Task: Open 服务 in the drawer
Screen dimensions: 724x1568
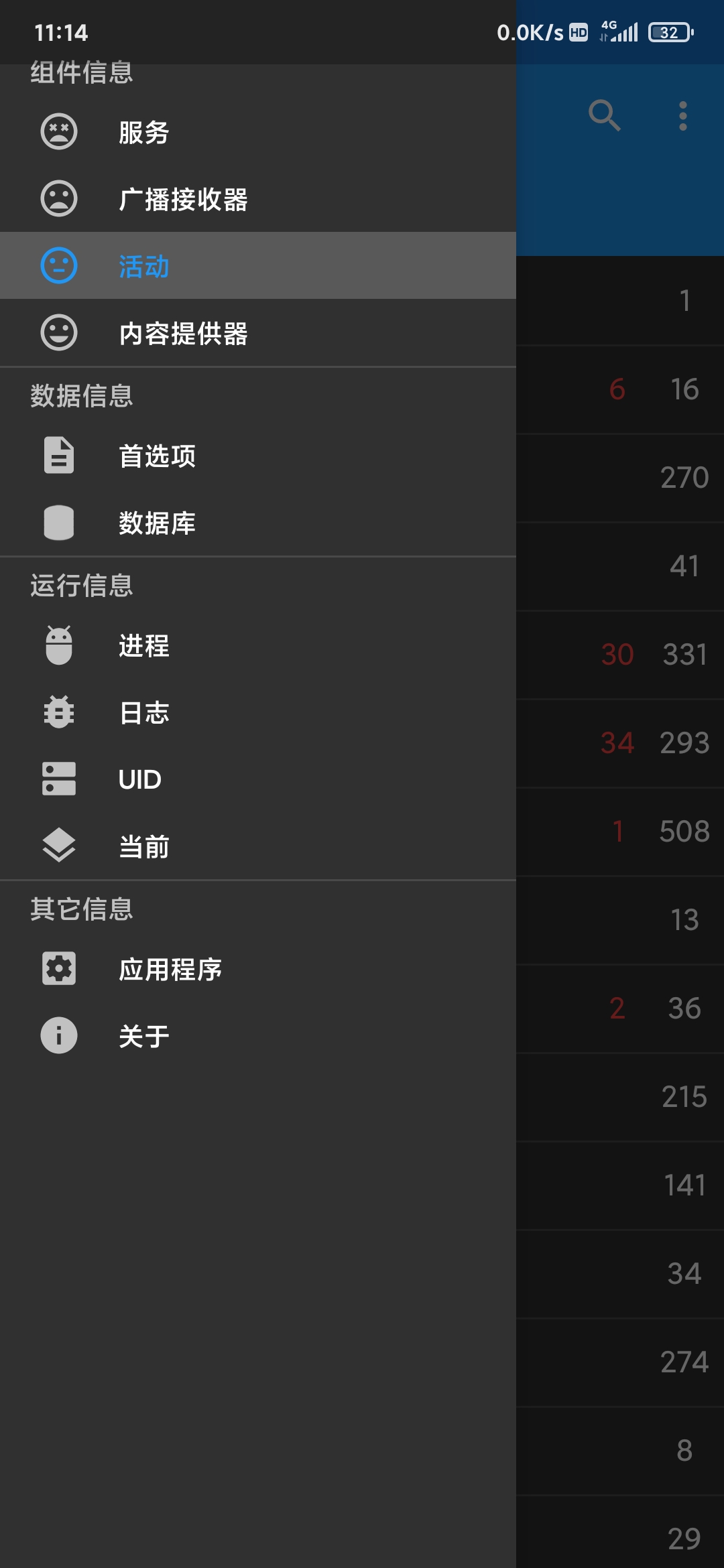Action: [258, 131]
